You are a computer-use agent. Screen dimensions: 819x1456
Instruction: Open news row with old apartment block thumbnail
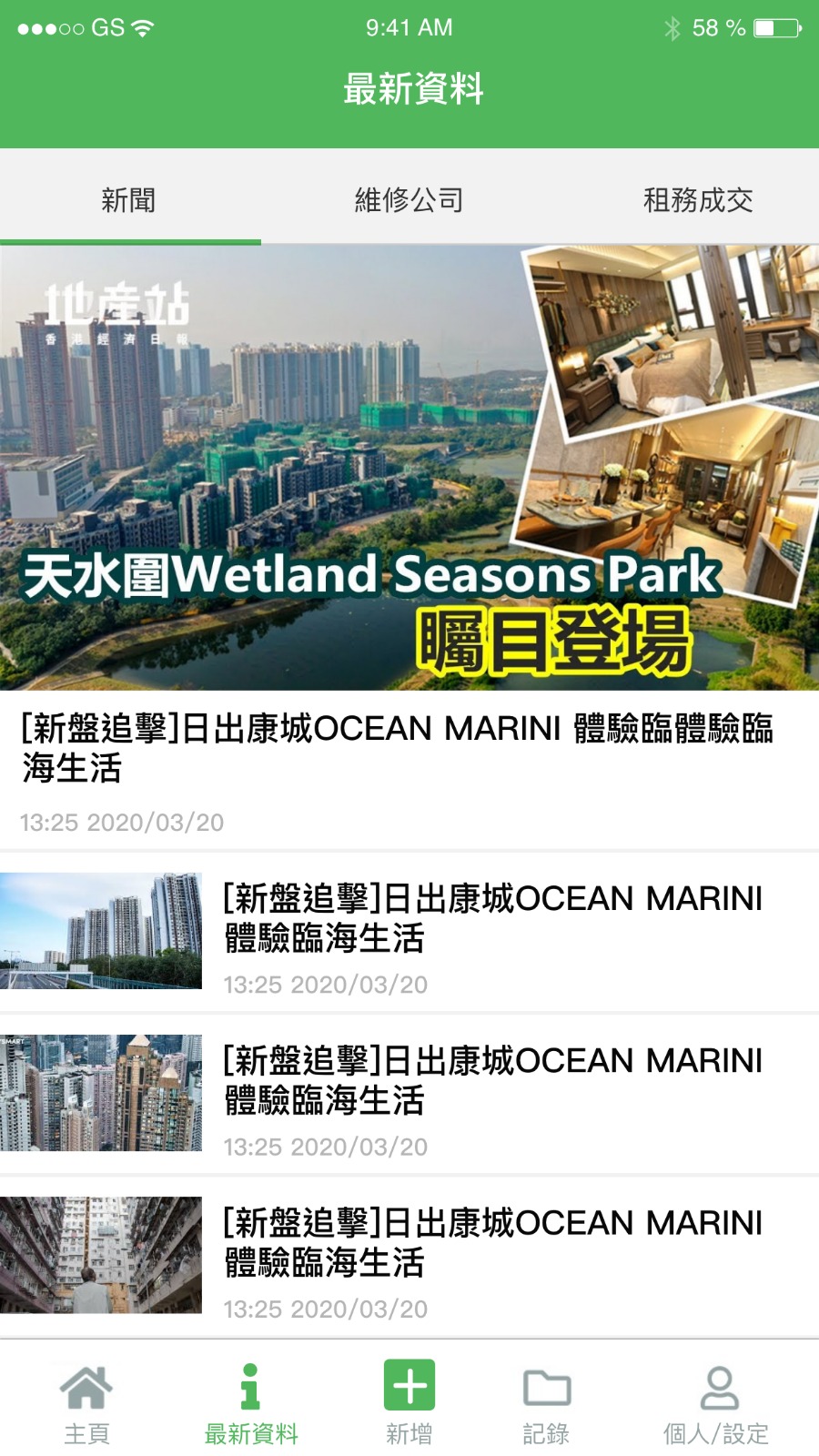pos(409,1257)
